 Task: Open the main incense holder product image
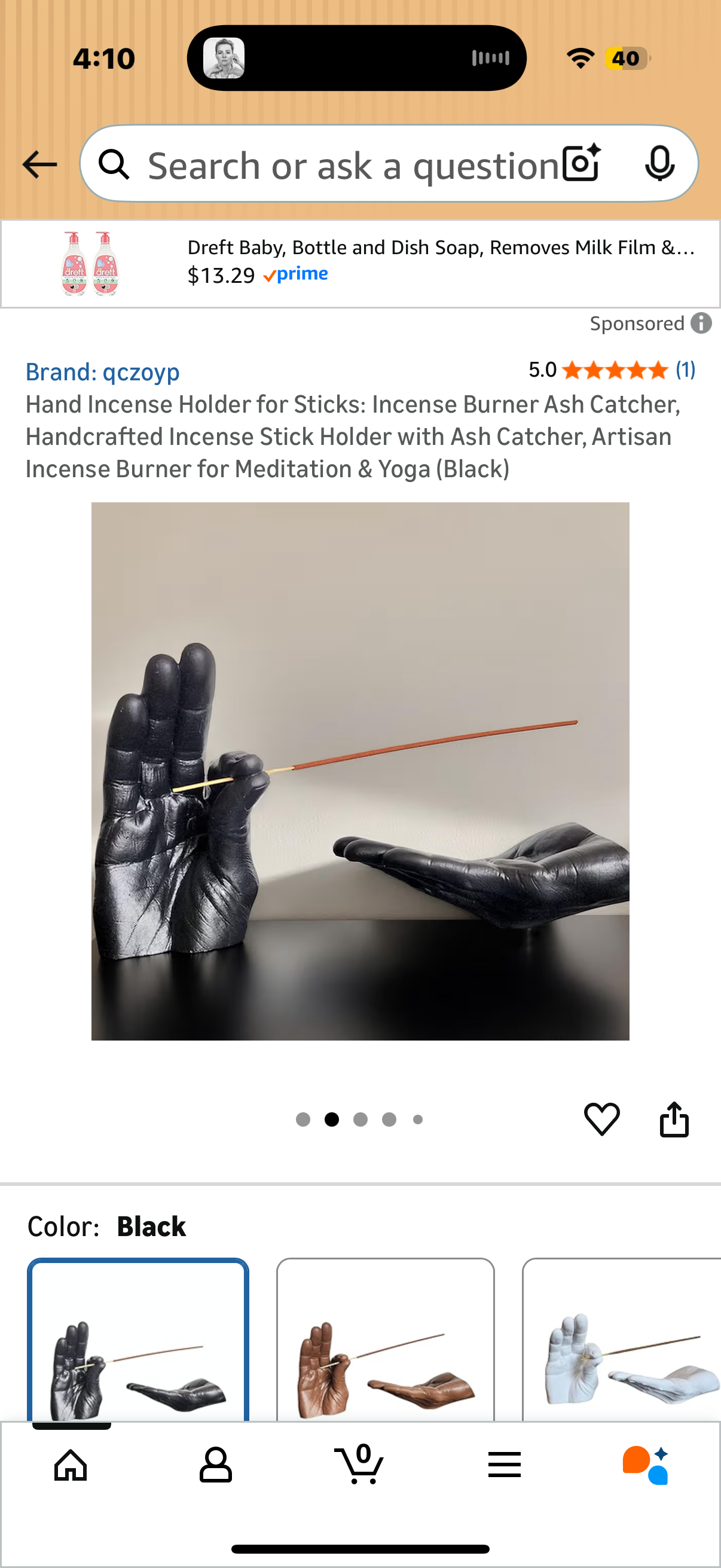[360, 771]
